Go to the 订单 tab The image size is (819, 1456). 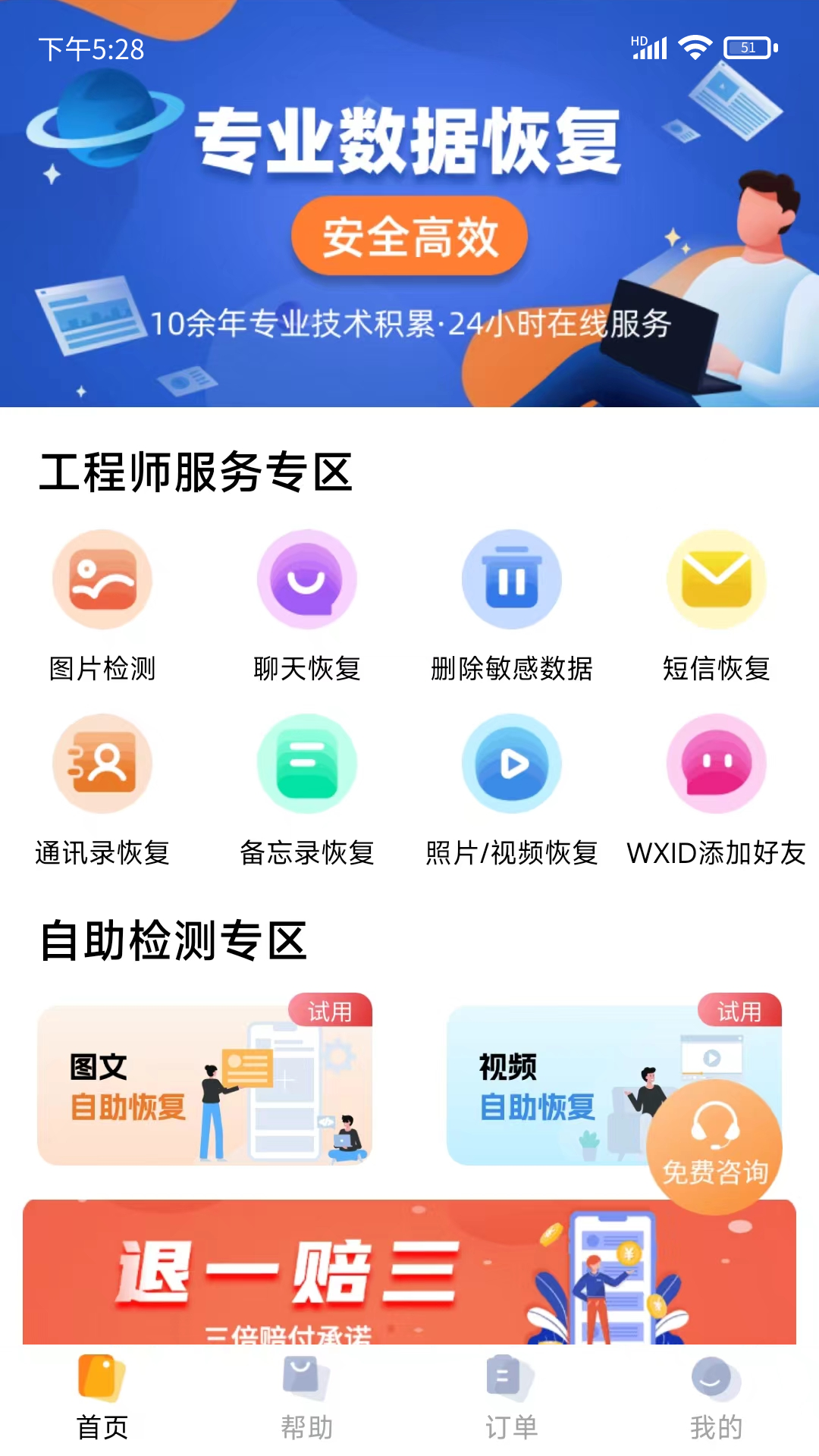(x=512, y=1397)
